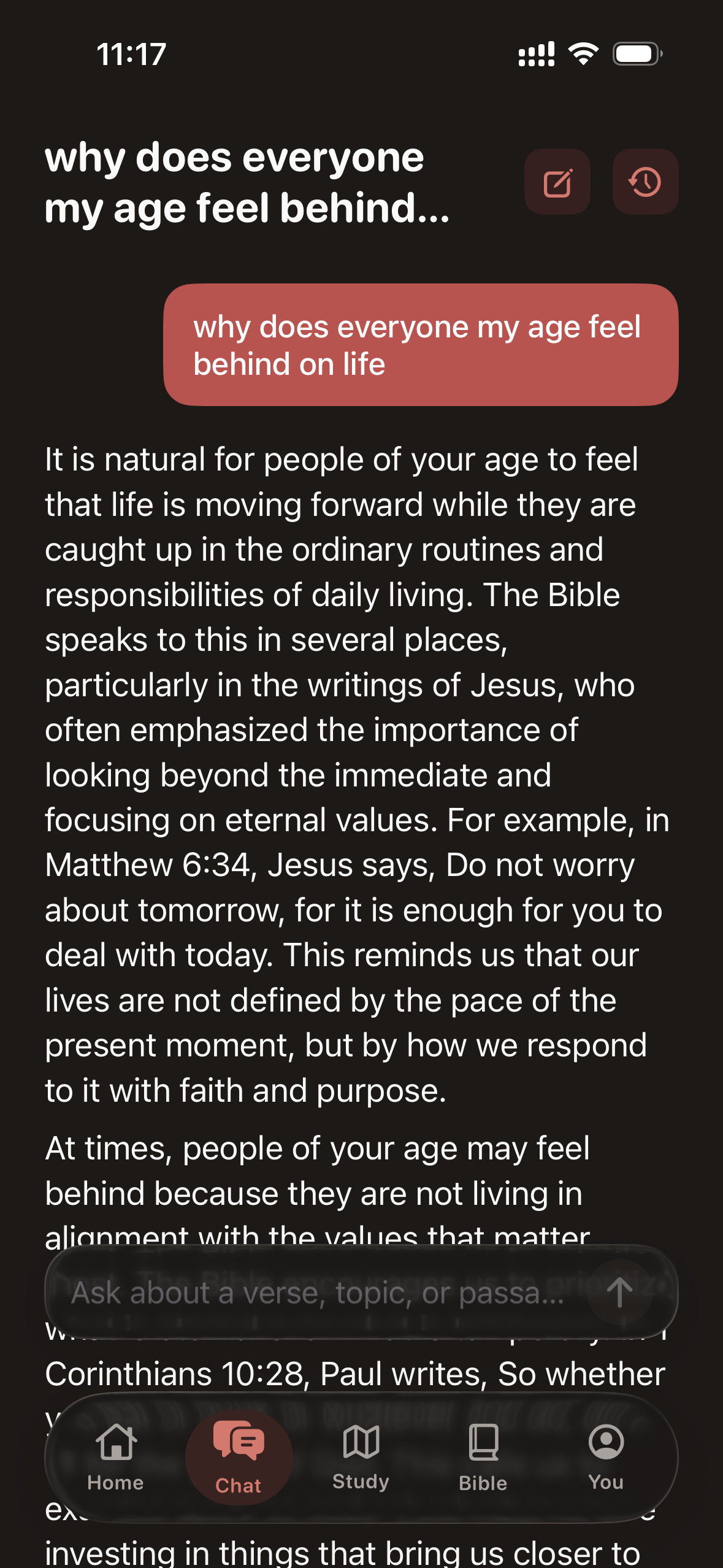Send the message with the arrow icon
This screenshot has height=1568, width=723.
pos(621,1294)
